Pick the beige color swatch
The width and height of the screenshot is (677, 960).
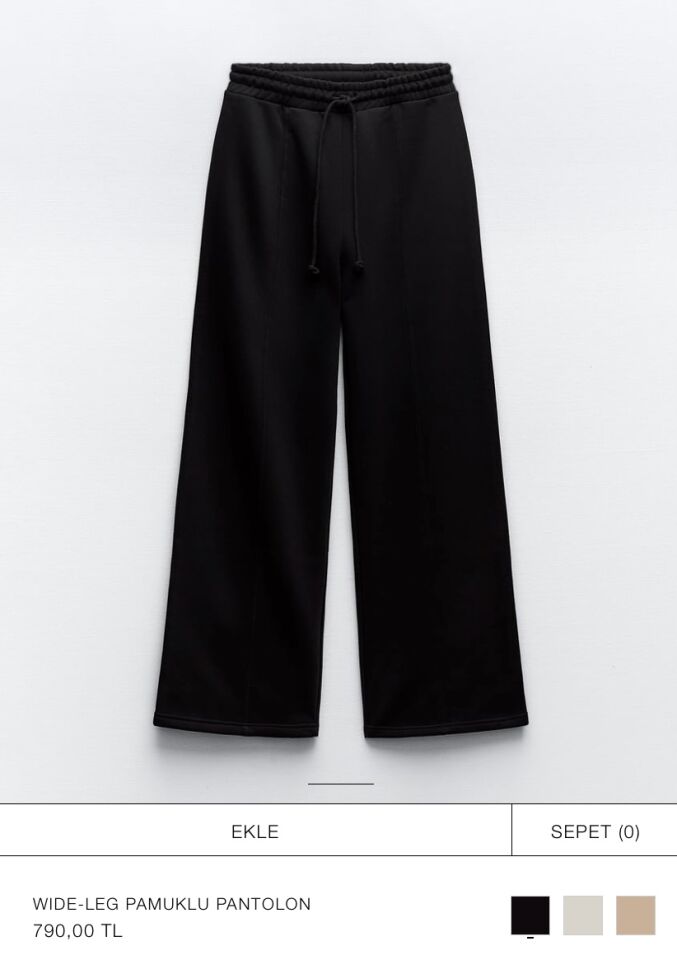(635, 915)
